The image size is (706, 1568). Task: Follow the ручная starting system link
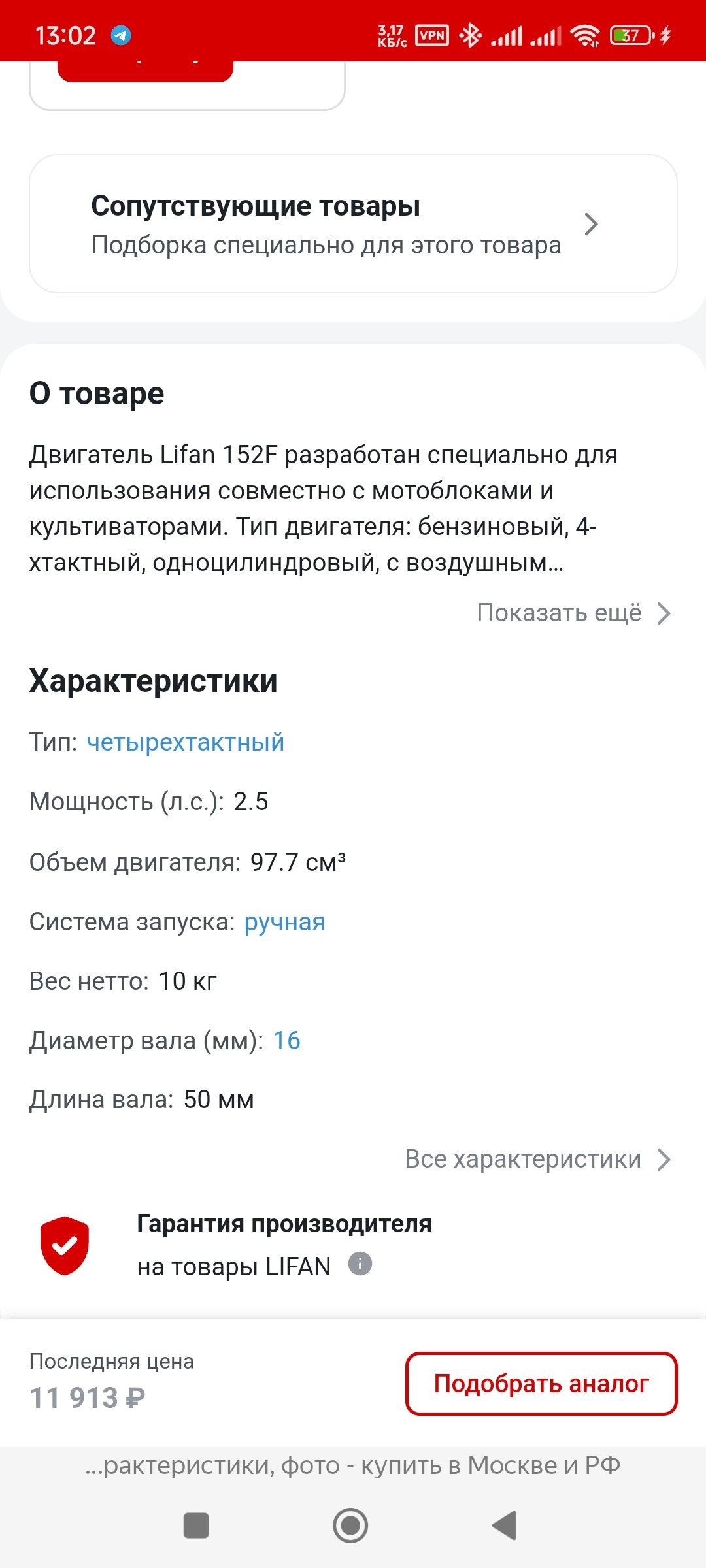(x=284, y=922)
